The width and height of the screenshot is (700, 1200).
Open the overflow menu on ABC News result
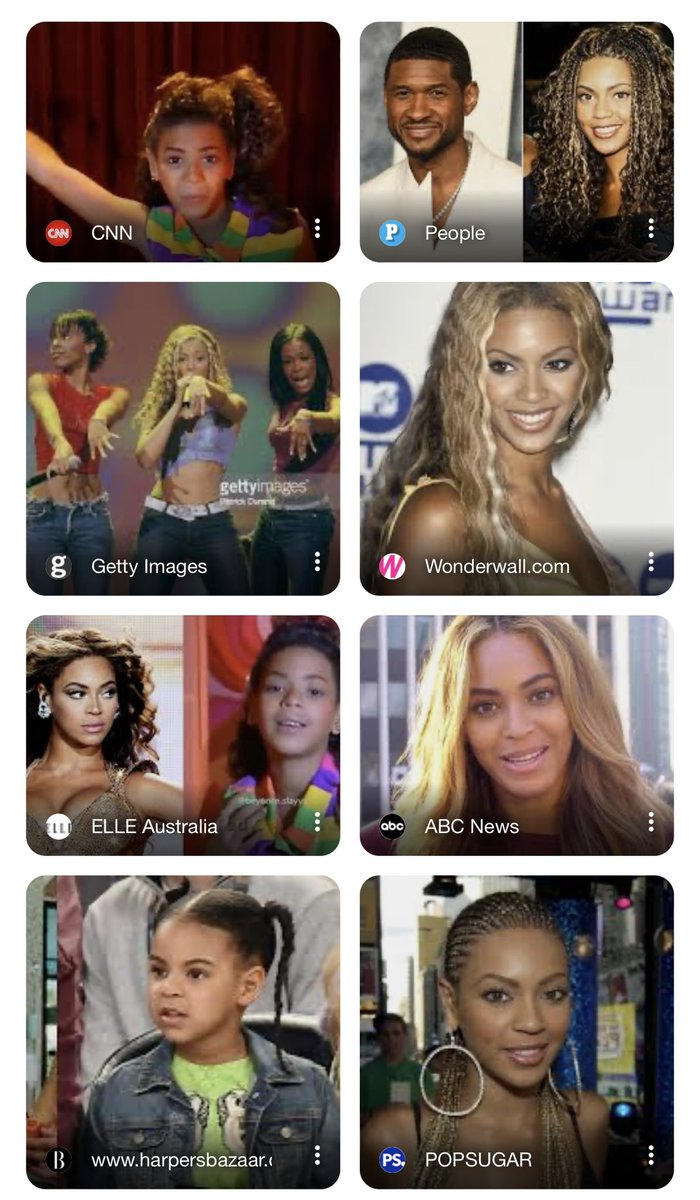click(651, 822)
